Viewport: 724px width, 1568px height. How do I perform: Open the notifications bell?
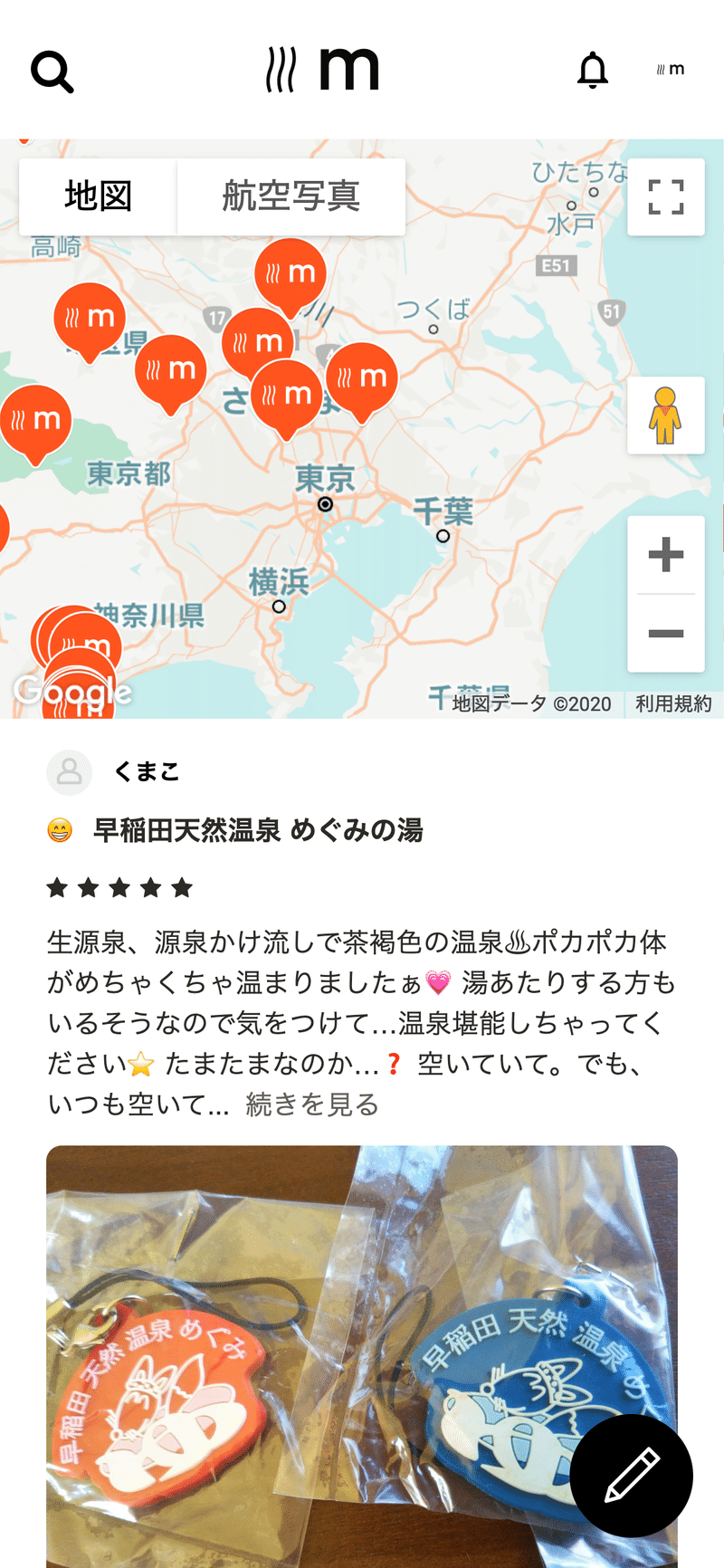[x=593, y=70]
